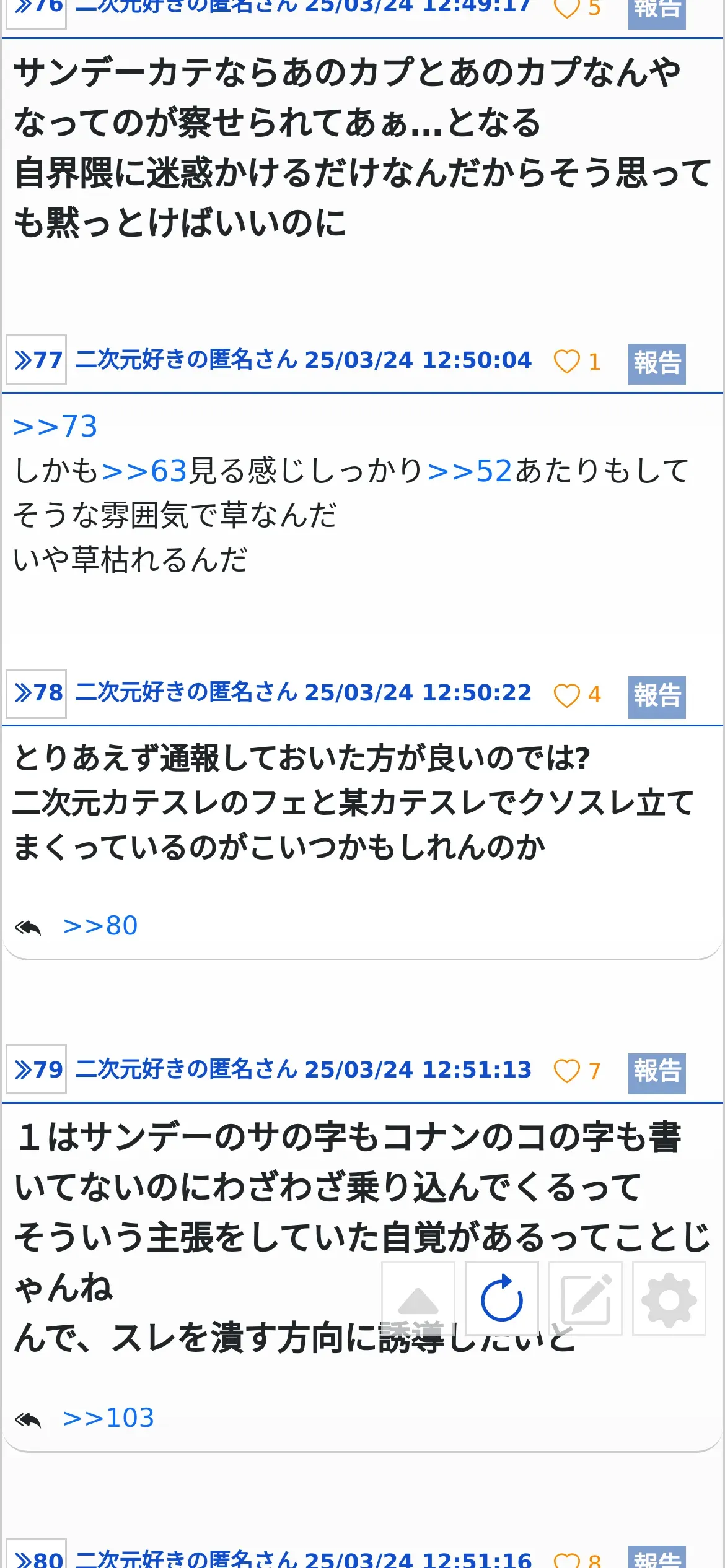Like post 79 with the heart icon

pos(566,1071)
